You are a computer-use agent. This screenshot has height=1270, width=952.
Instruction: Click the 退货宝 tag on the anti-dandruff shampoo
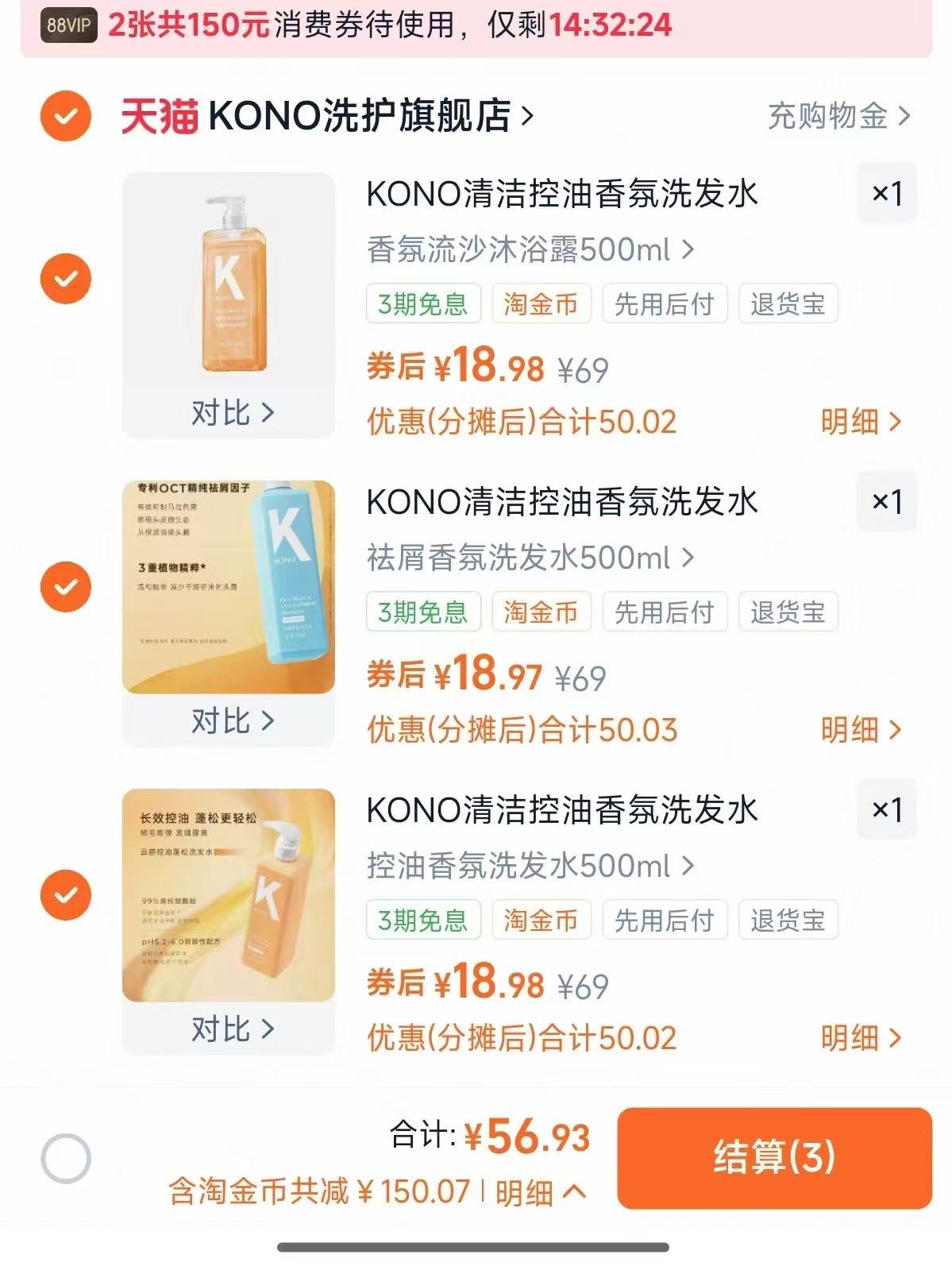pos(788,612)
